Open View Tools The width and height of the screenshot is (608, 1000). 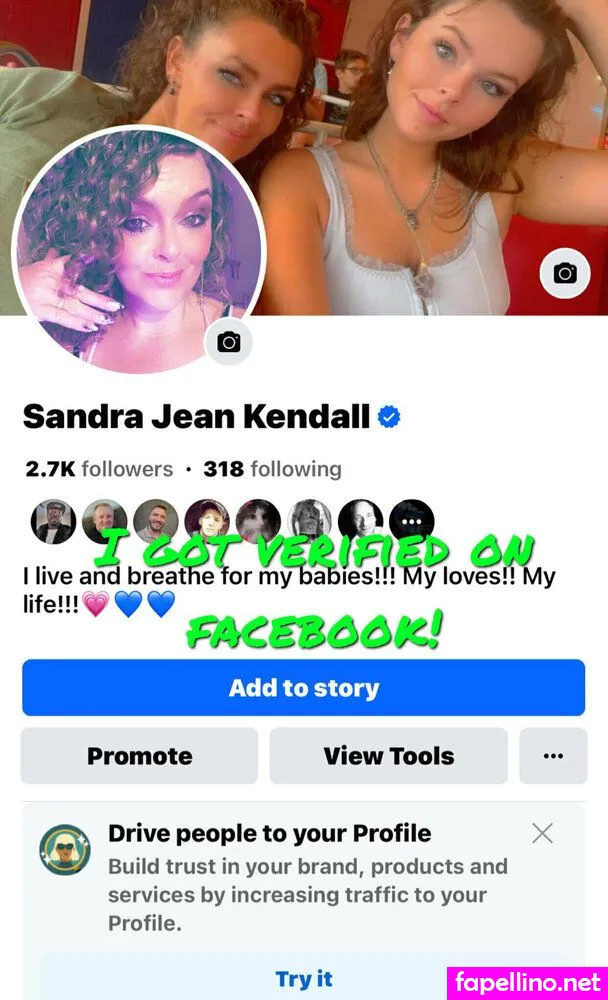click(x=388, y=756)
